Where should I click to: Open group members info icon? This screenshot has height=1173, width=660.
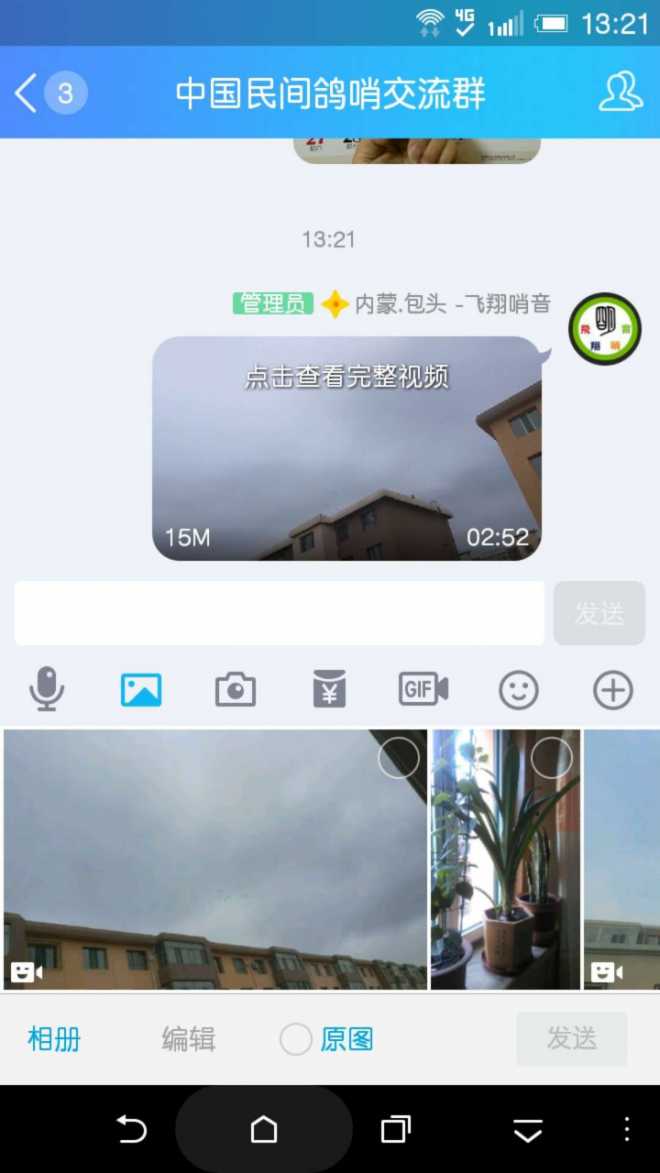620,92
